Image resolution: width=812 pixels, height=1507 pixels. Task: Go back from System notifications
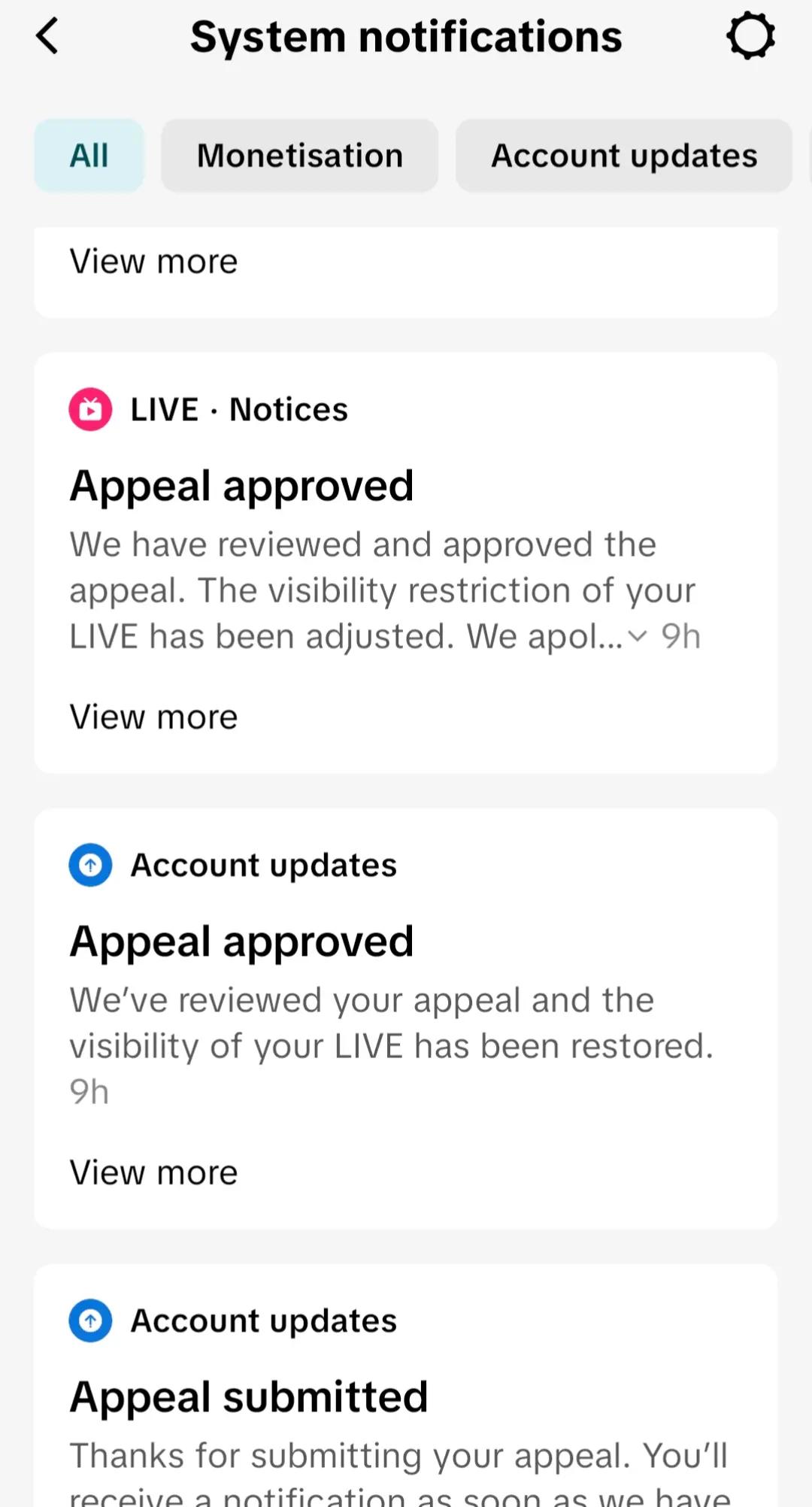pos(47,36)
